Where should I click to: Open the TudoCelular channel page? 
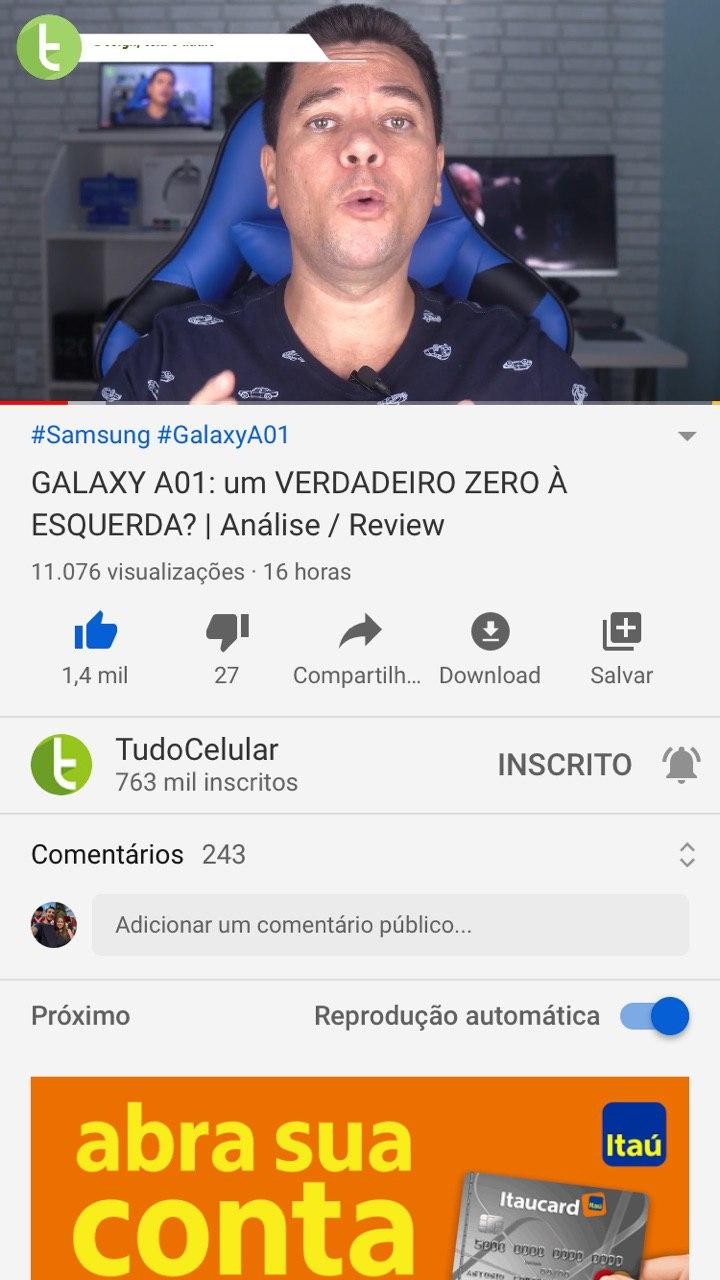point(195,764)
